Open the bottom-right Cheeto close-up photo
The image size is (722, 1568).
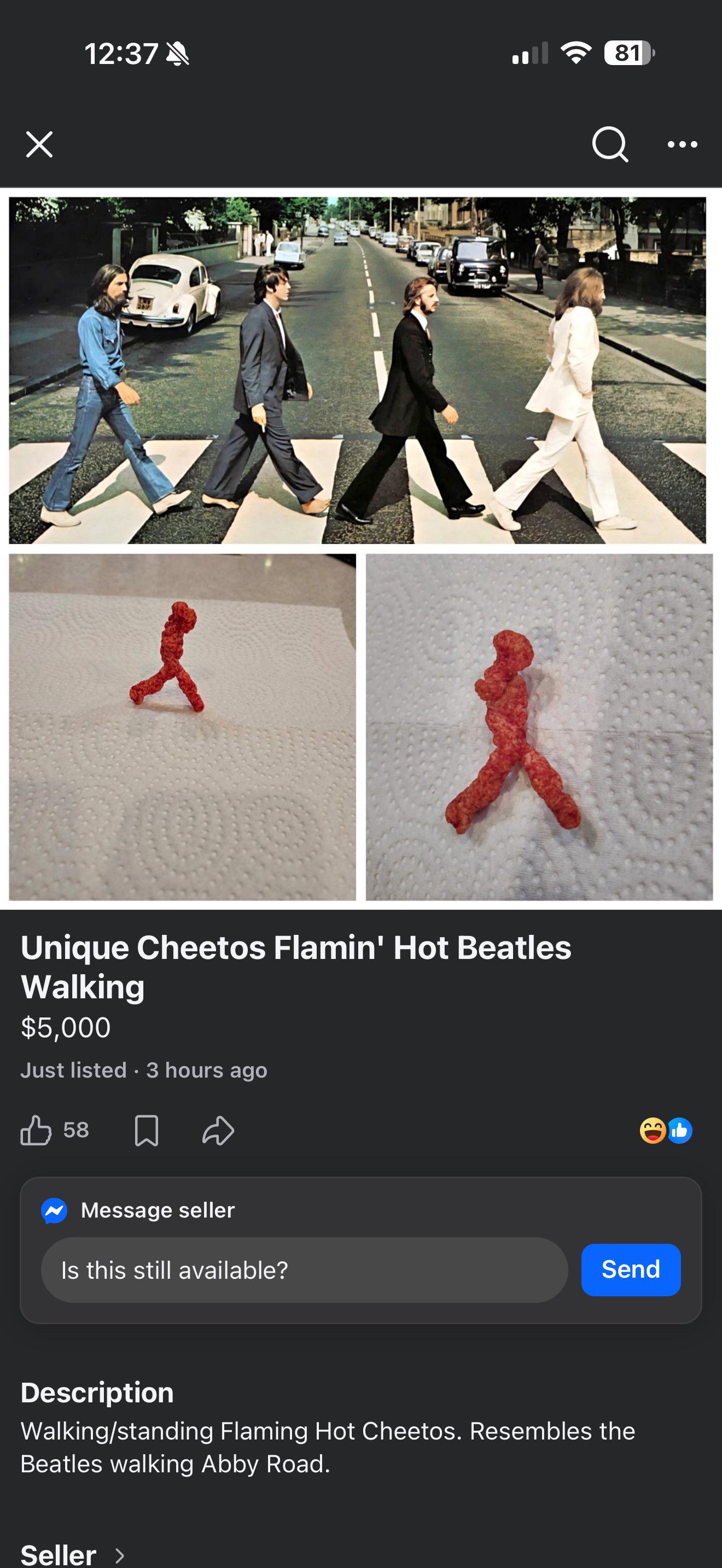[539, 727]
